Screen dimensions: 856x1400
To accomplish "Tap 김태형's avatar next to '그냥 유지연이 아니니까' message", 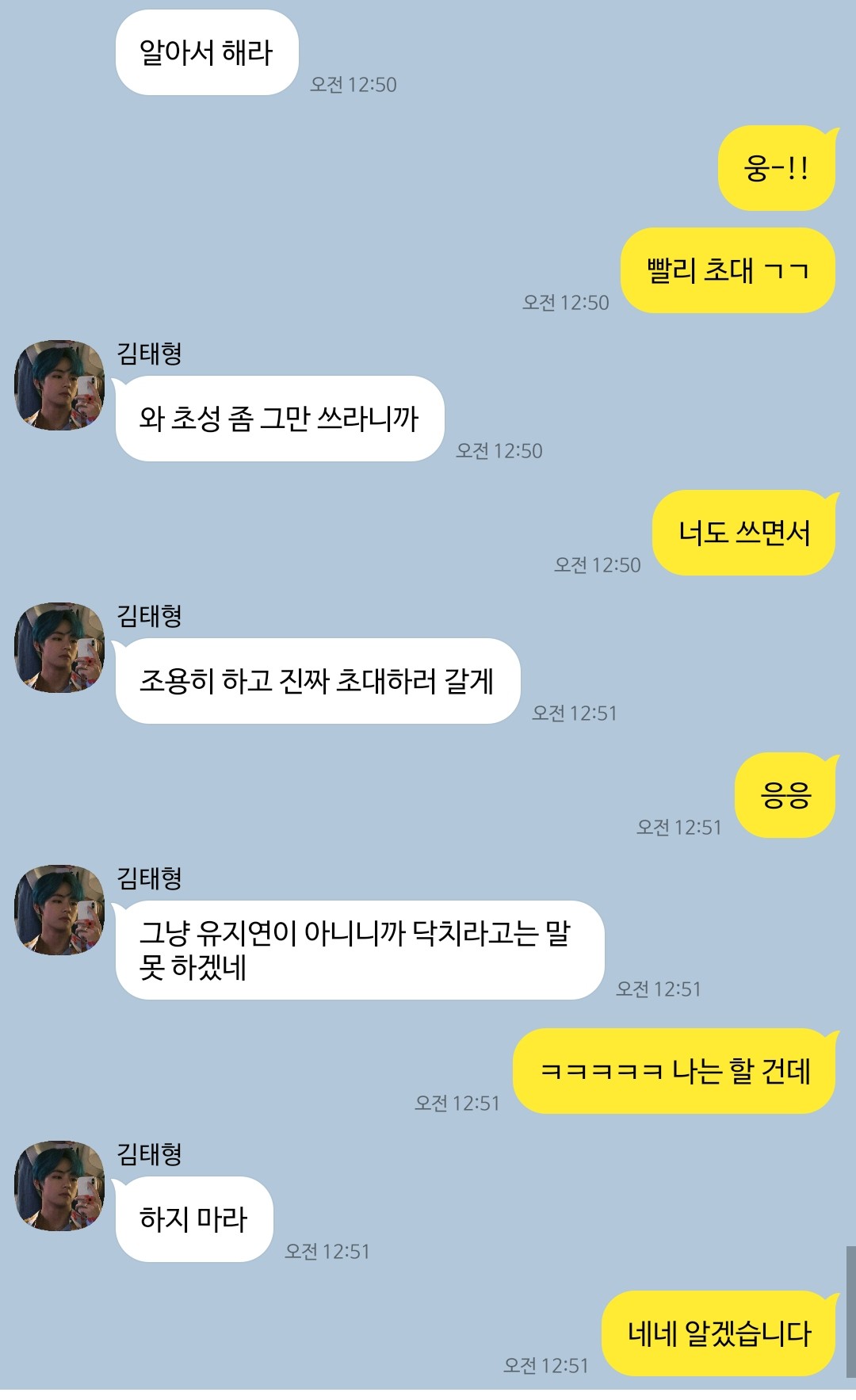I will coord(59,910).
